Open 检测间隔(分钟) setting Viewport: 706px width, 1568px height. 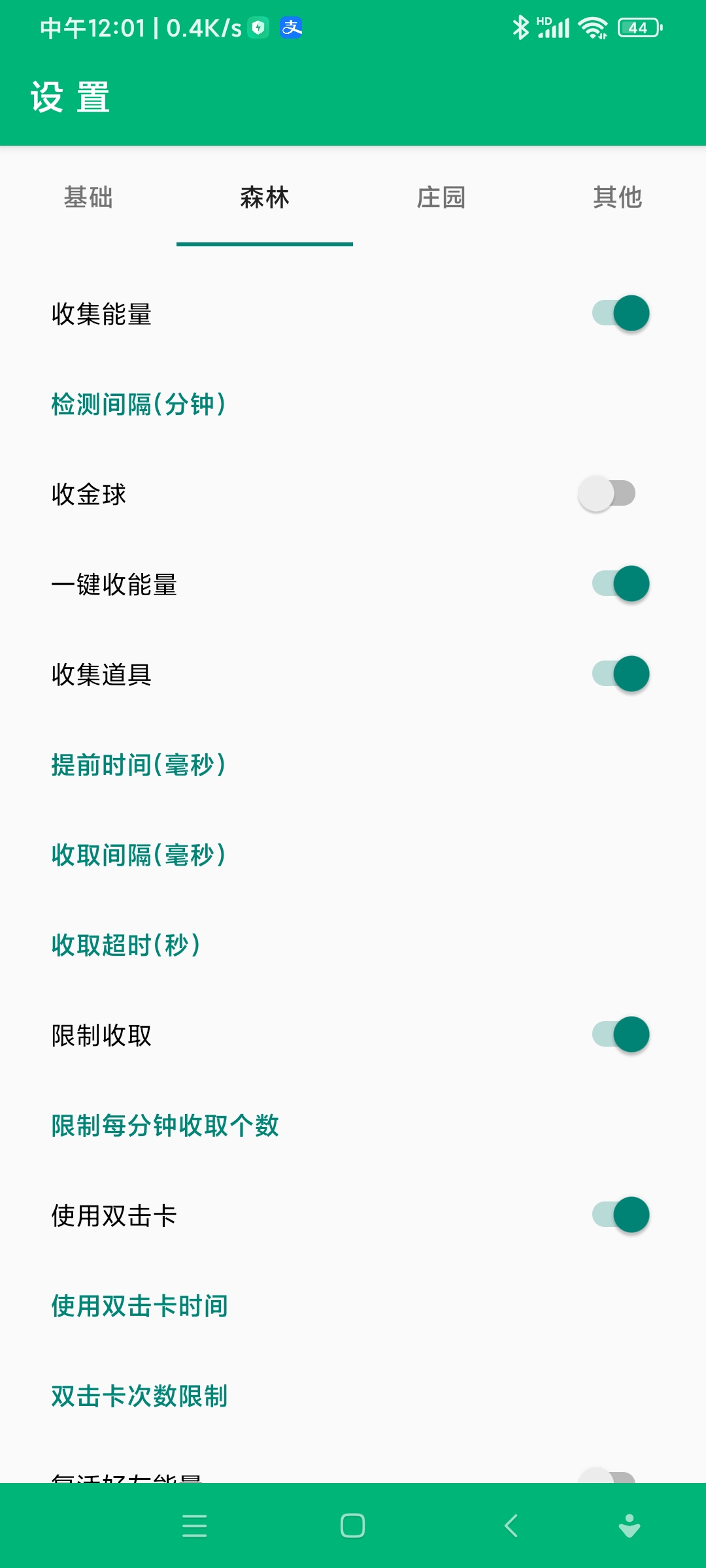point(139,404)
